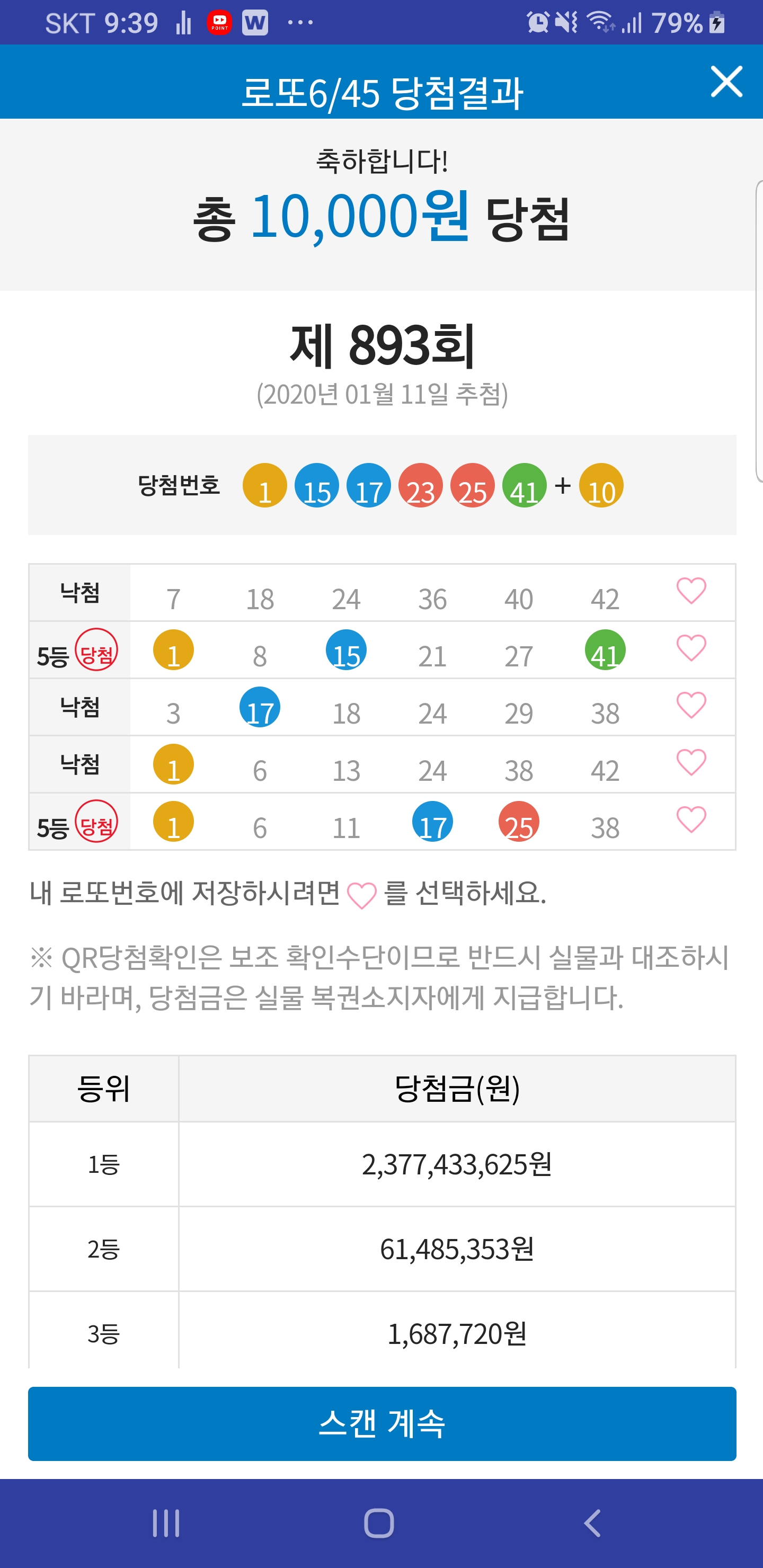Close the lotto result page

[726, 82]
